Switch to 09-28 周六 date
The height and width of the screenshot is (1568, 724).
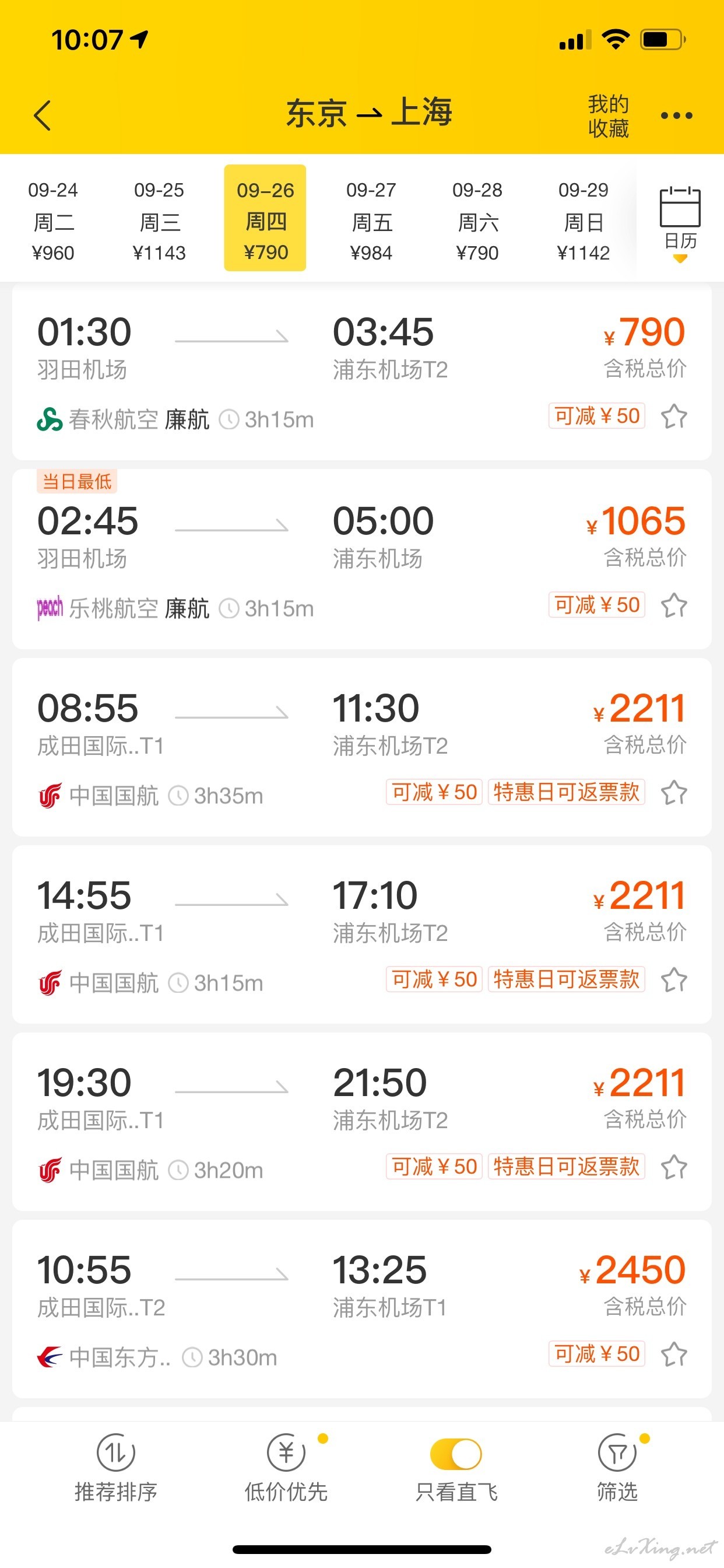(x=477, y=220)
